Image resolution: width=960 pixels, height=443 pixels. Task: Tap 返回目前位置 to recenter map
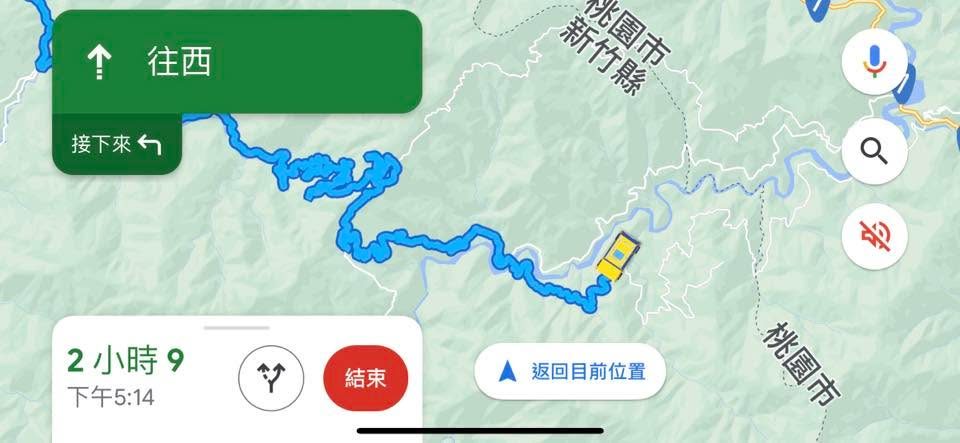click(569, 371)
